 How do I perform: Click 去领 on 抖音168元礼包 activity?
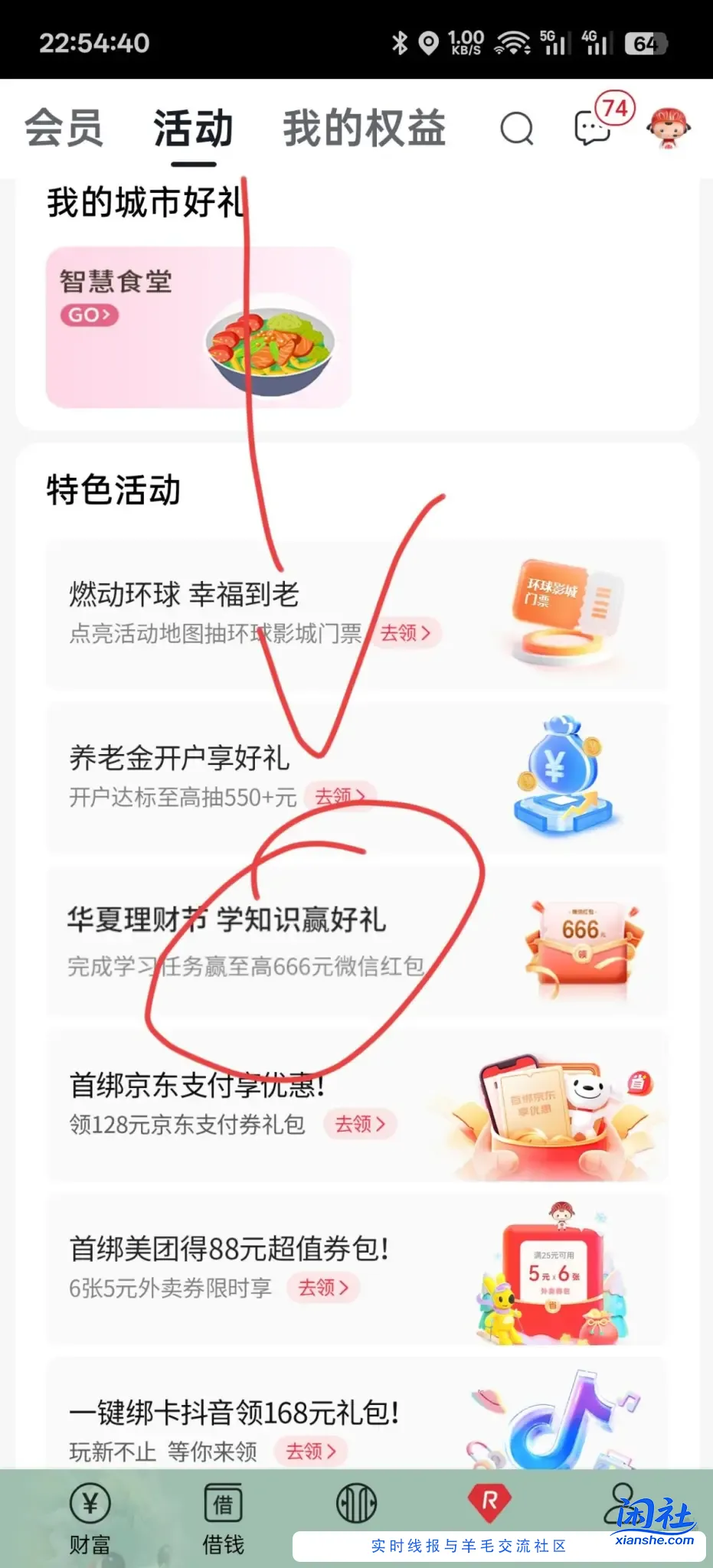click(311, 1452)
